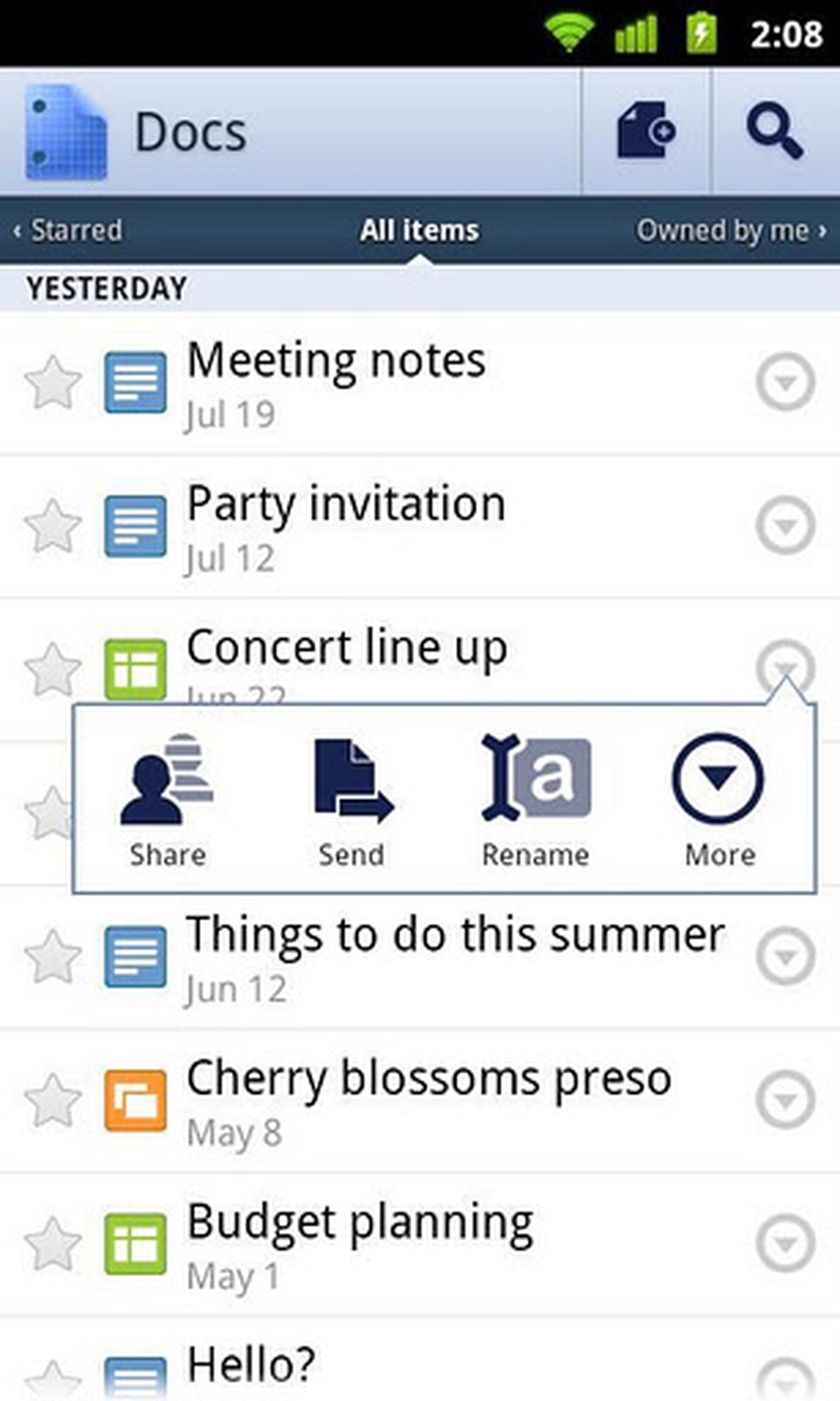Viewport: 840px width, 1401px height.
Task: Select the All items tab
Action: (418, 231)
